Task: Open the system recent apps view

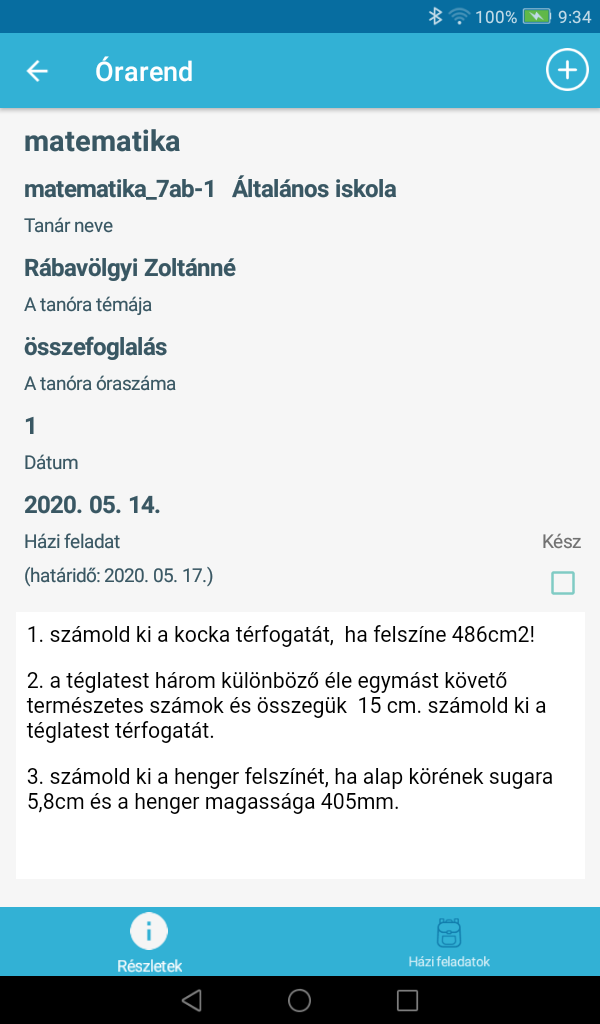Action: [x=407, y=1000]
